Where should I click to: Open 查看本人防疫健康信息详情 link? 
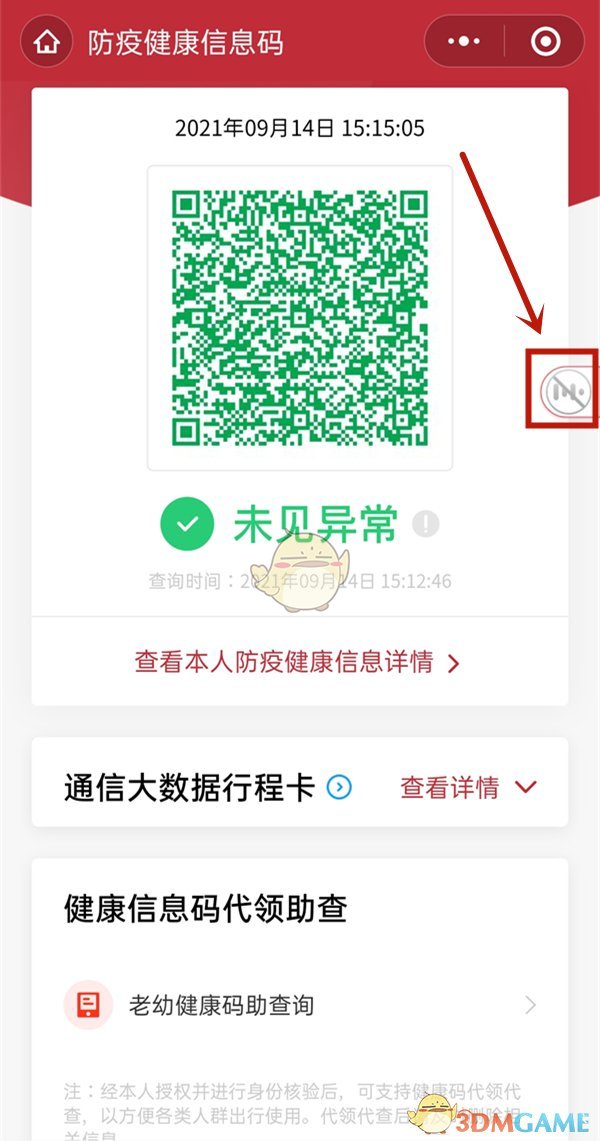[297, 662]
